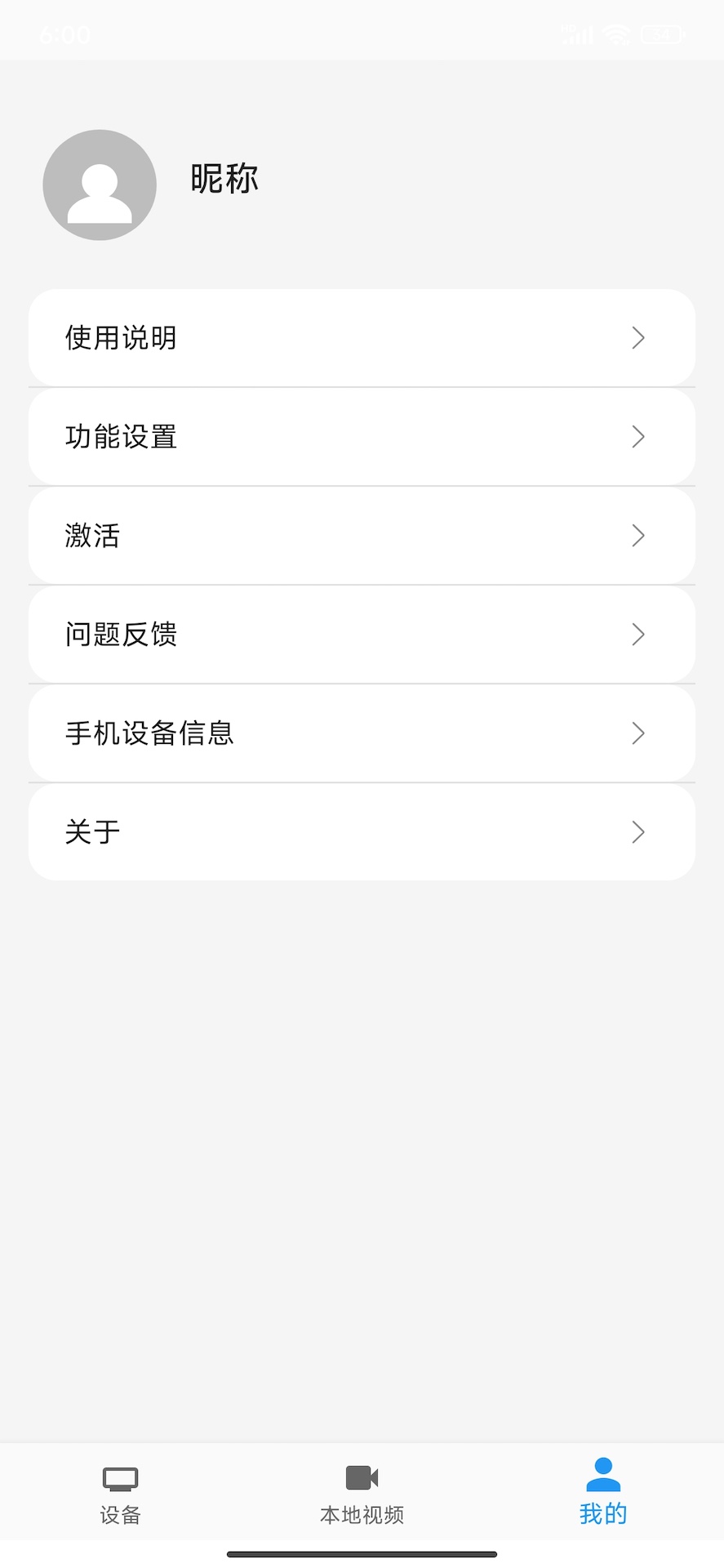Tap the Wi-Fi status bar icon
Image resolution: width=724 pixels, height=1568 pixels.
point(618,34)
